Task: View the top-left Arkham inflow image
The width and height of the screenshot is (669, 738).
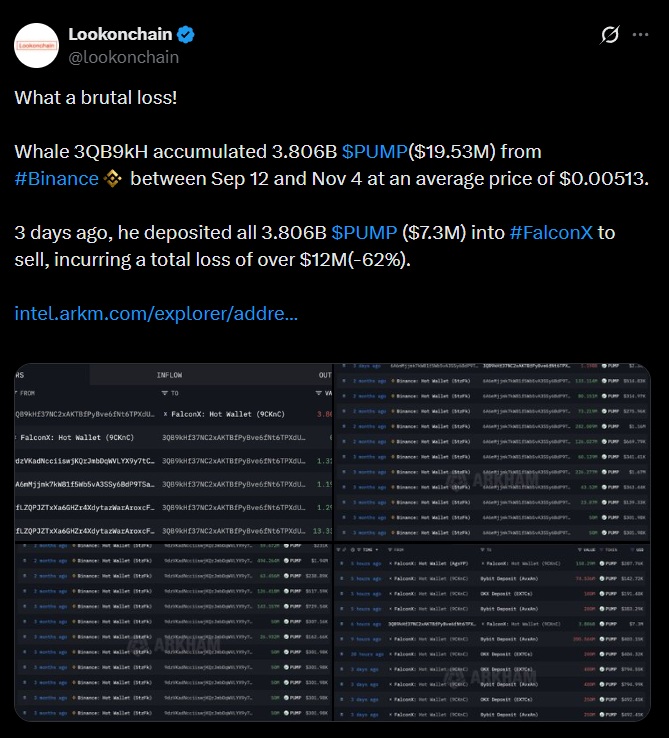Action: [x=172, y=452]
